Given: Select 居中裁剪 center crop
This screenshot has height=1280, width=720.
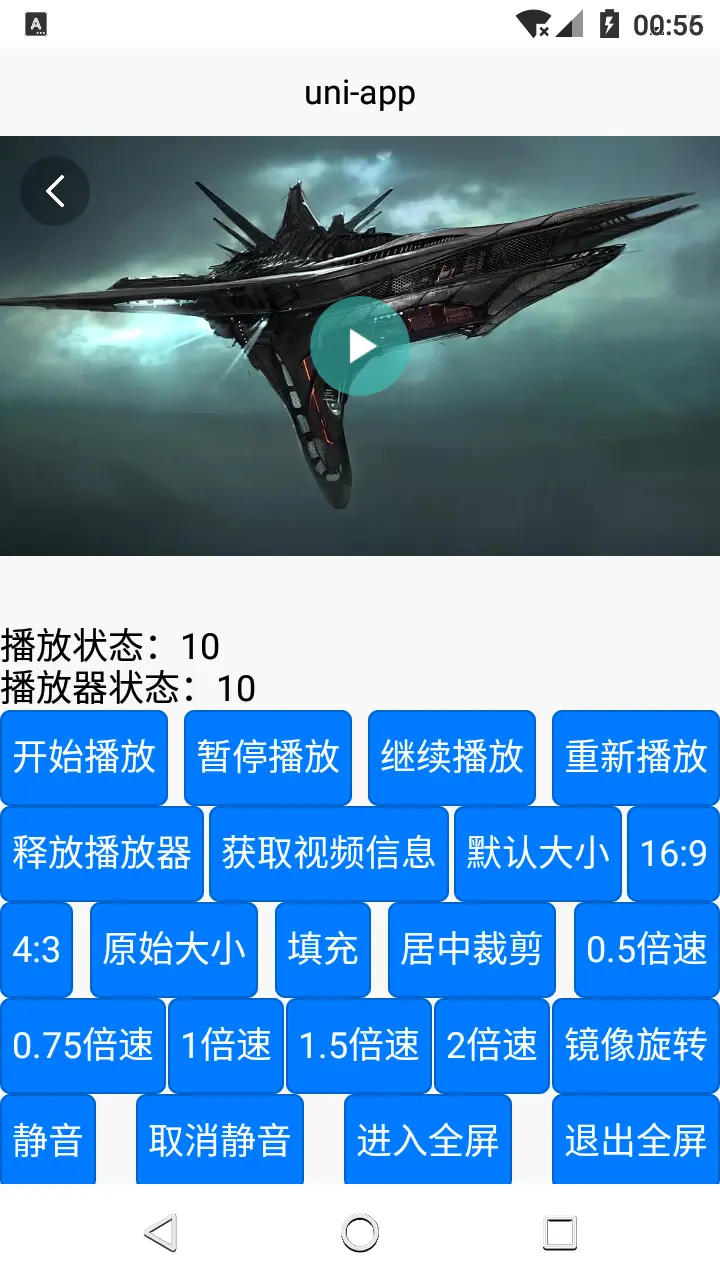Looking at the screenshot, I should coord(472,949).
